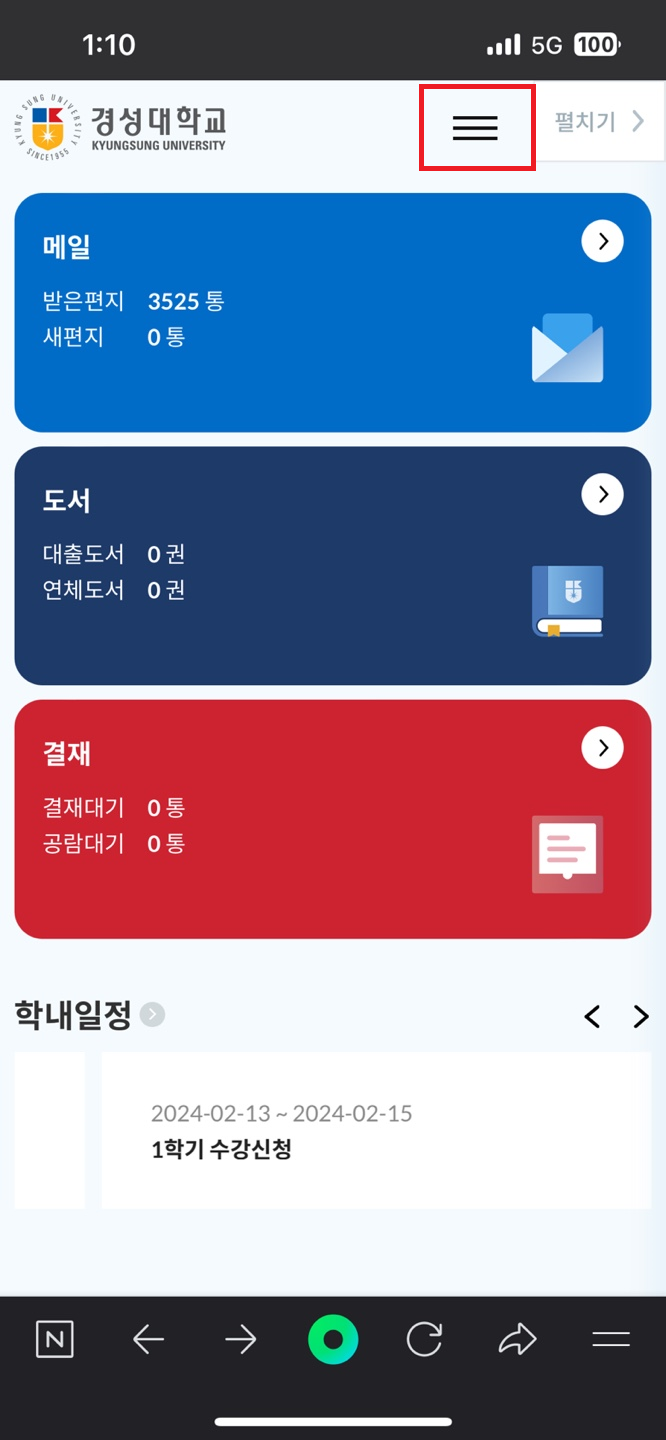The height and width of the screenshot is (1440, 666).
Task: Tap the green search circle button
Action: (x=333, y=1340)
